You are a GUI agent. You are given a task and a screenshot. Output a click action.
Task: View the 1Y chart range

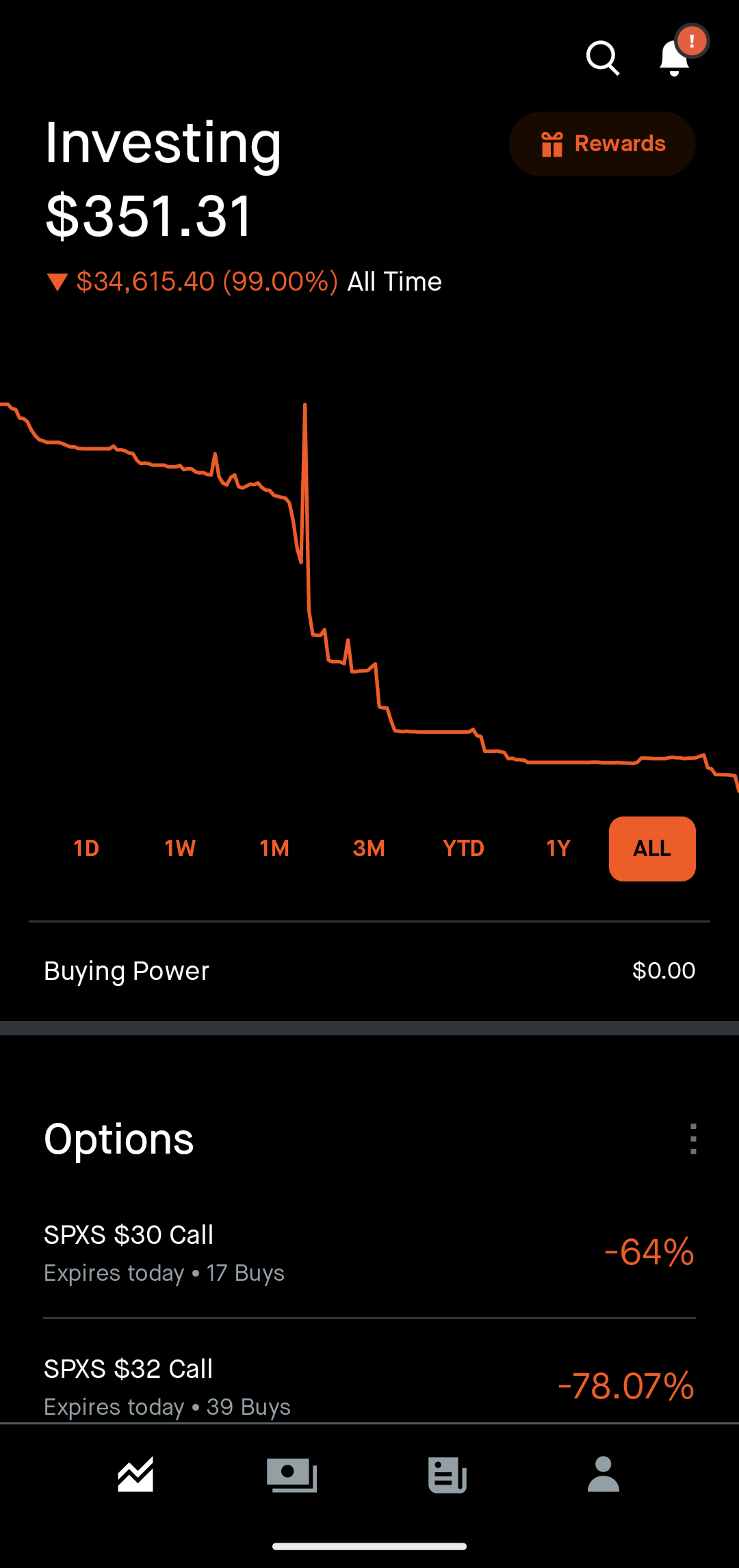pos(558,849)
